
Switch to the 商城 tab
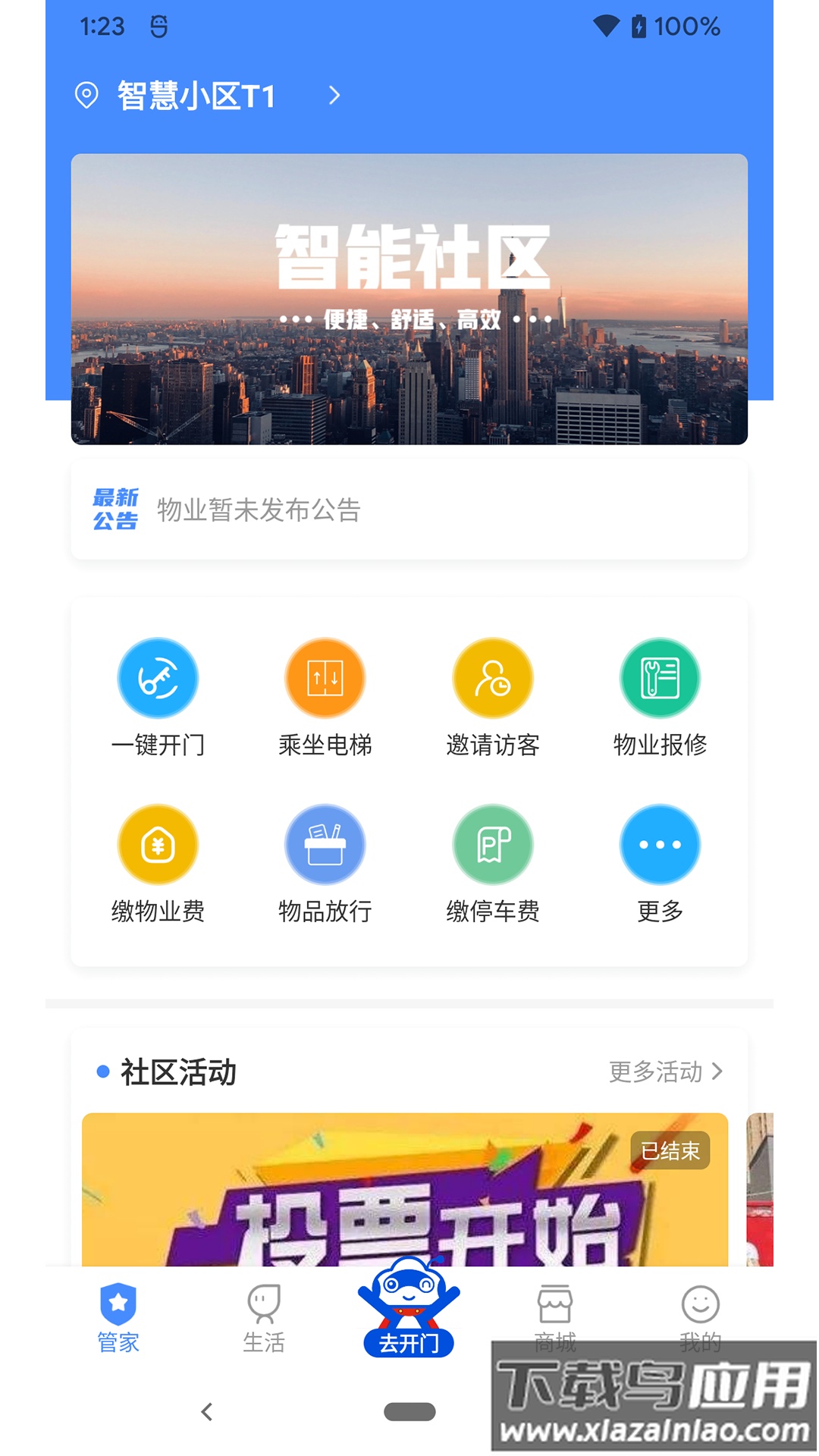[x=556, y=1319]
